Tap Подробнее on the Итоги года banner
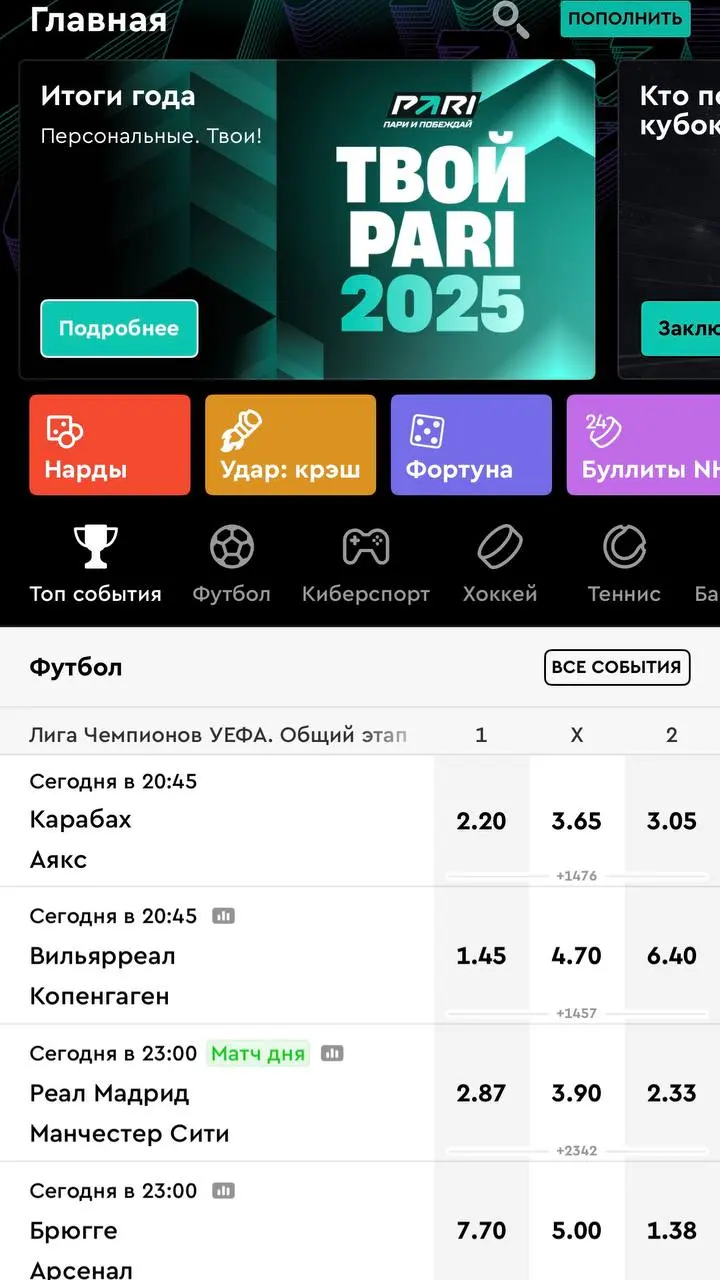 click(119, 328)
